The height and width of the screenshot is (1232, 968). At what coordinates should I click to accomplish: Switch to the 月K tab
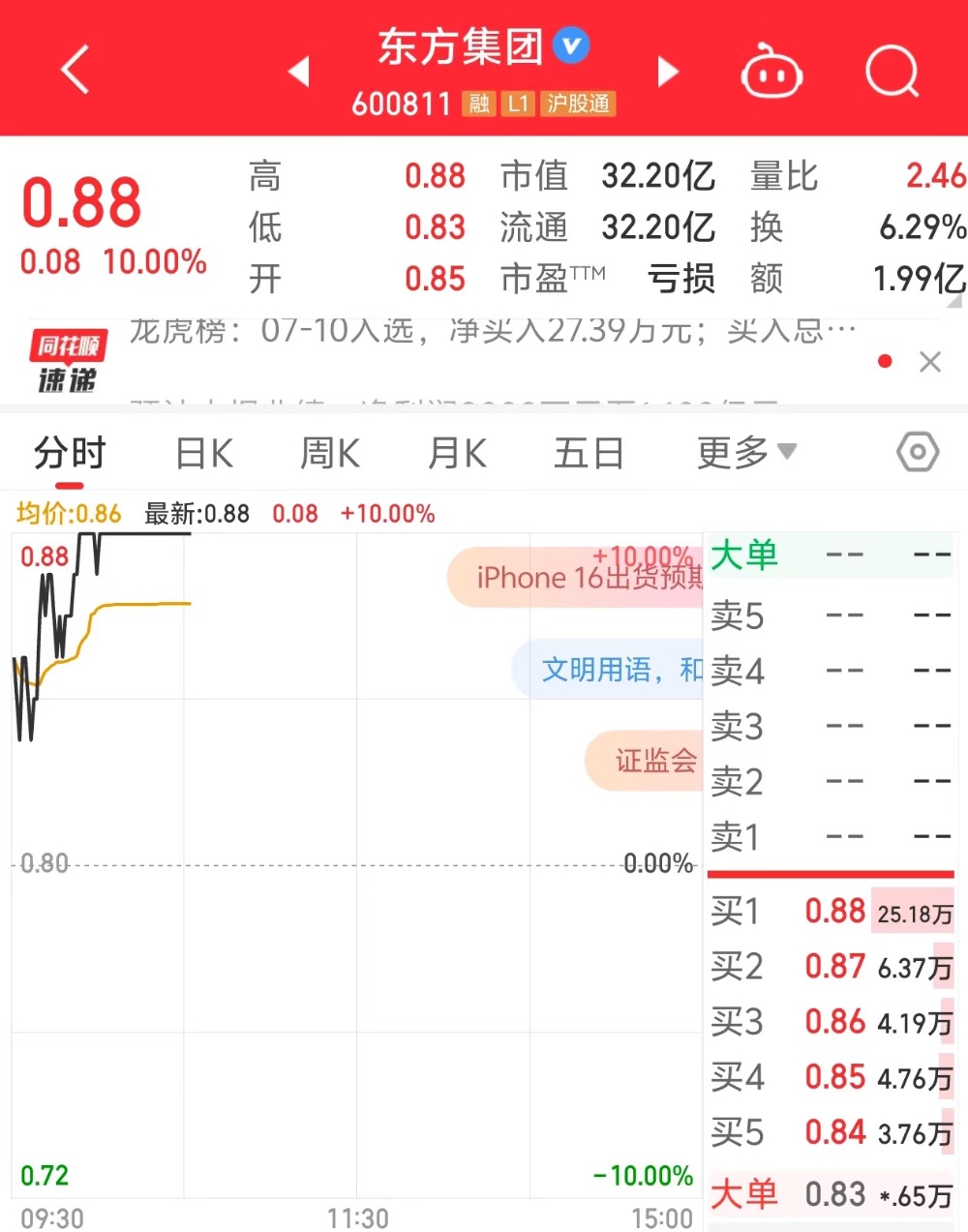(x=457, y=453)
